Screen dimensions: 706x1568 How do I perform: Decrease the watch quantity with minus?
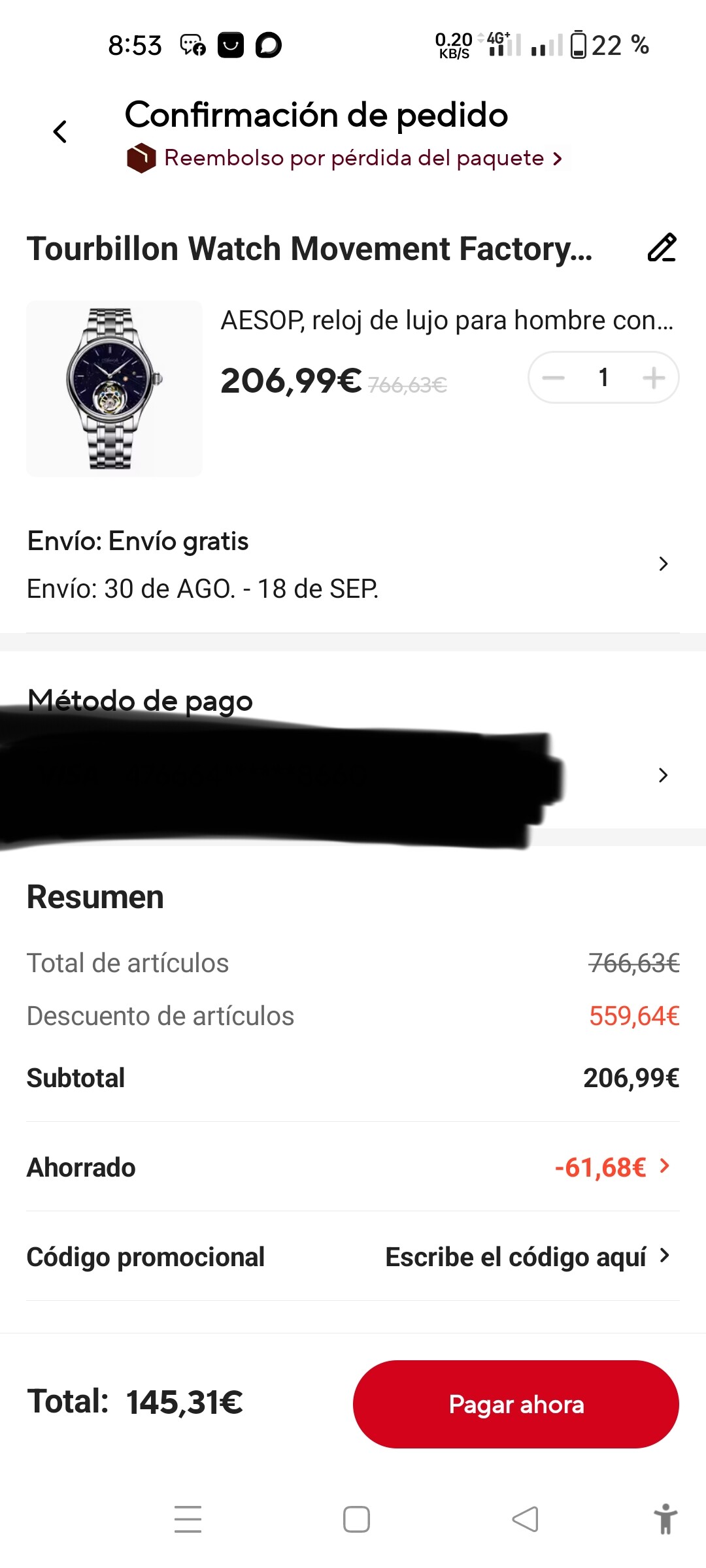(554, 378)
